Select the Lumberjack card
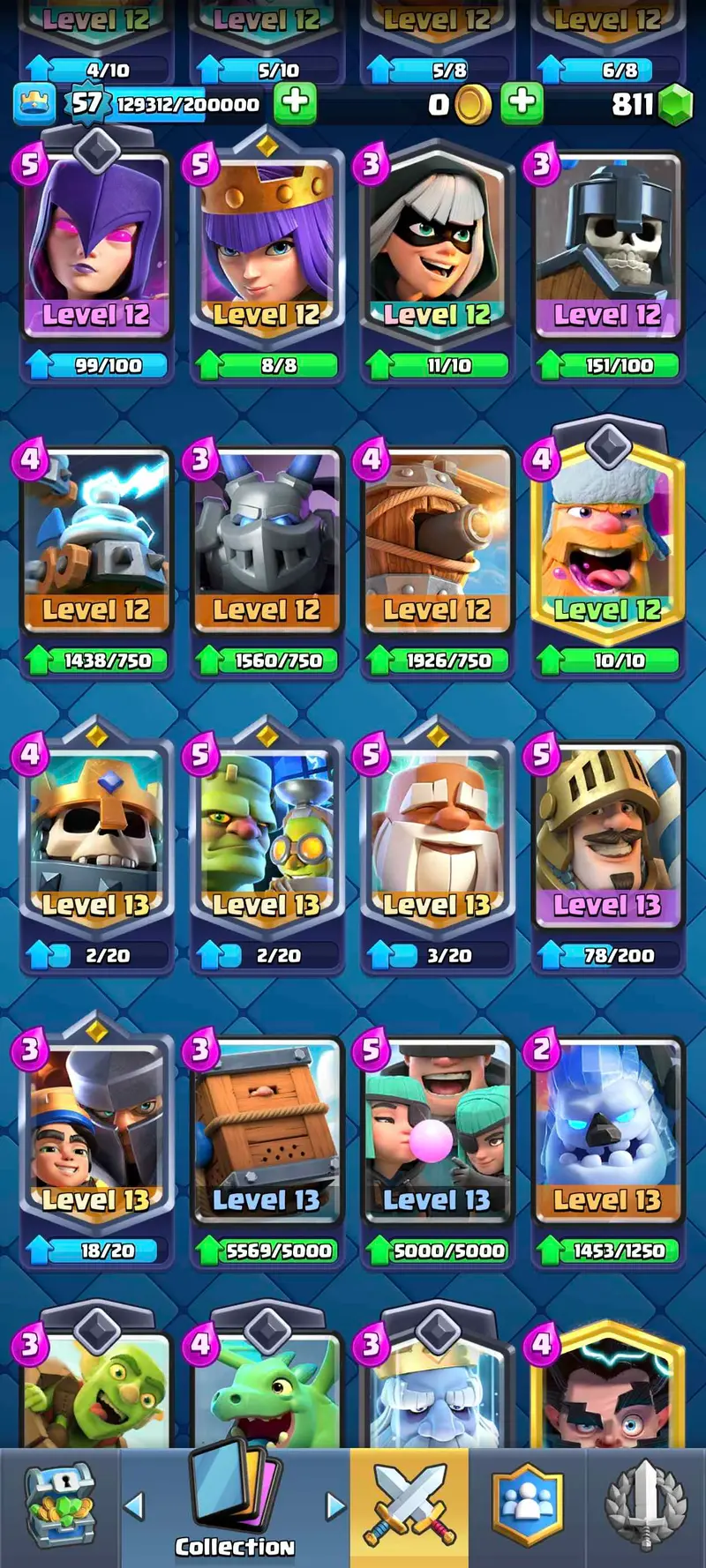Image resolution: width=706 pixels, height=1568 pixels. pos(607,542)
